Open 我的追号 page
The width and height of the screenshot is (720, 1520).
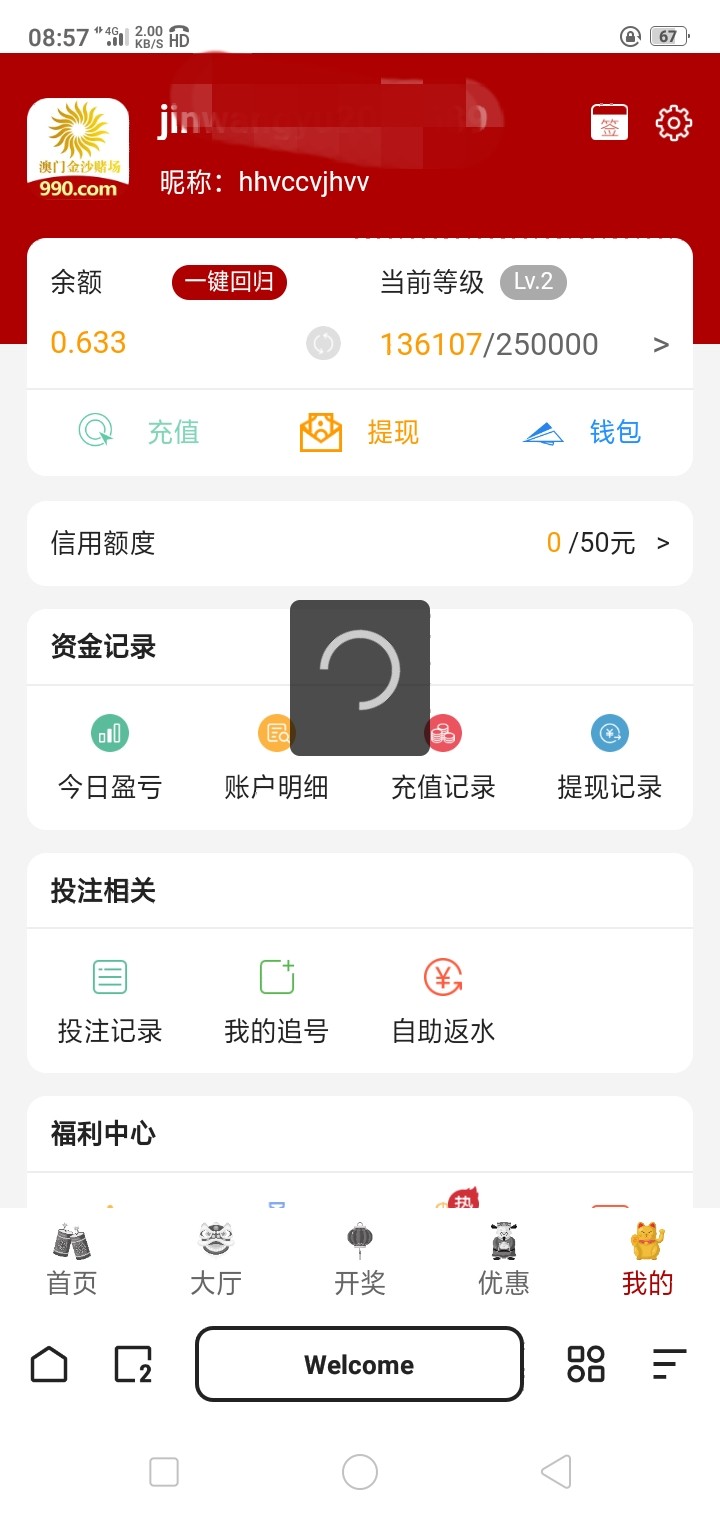[x=277, y=1001]
